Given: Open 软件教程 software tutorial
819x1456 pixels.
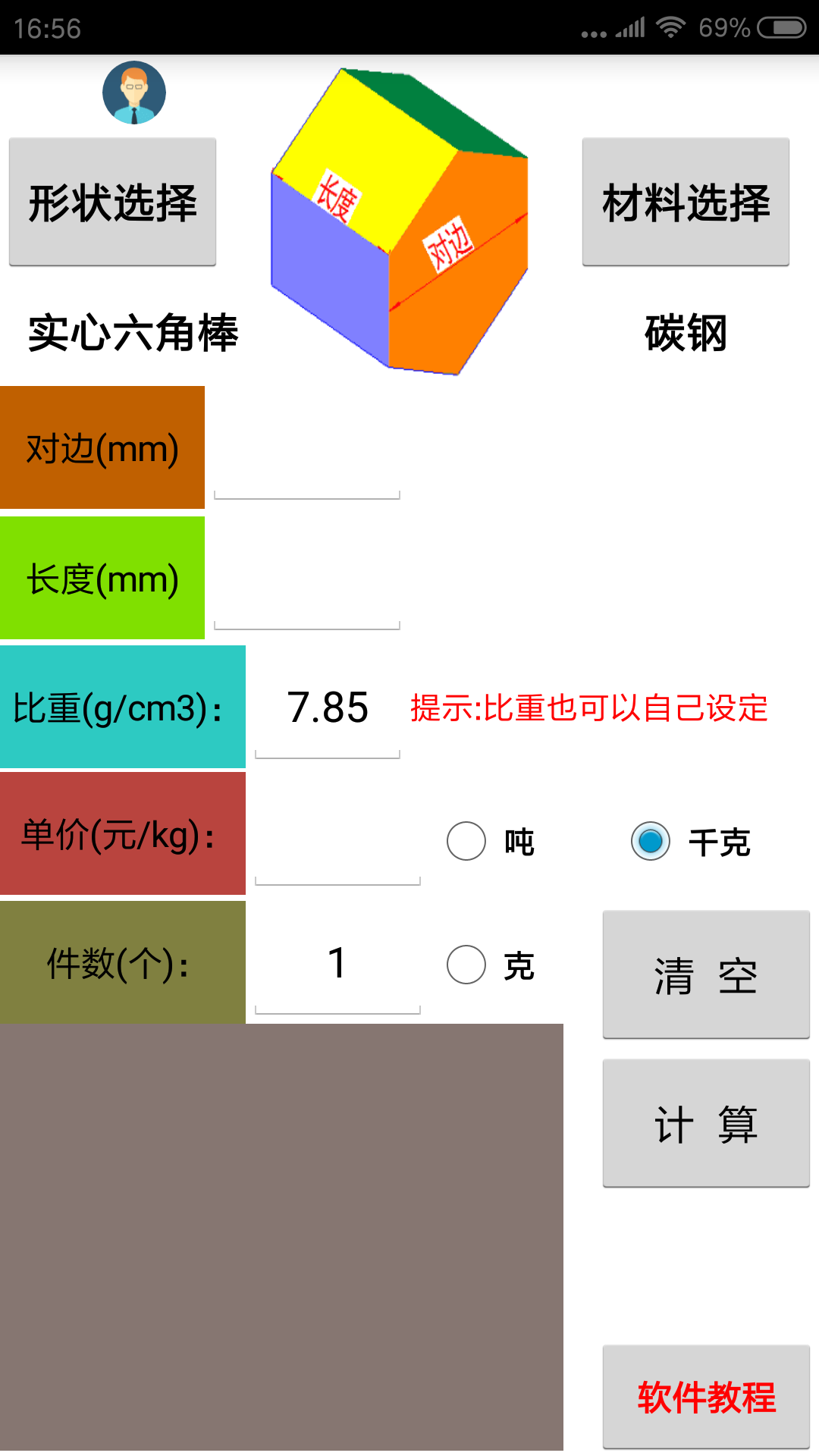Looking at the screenshot, I should [x=706, y=1397].
